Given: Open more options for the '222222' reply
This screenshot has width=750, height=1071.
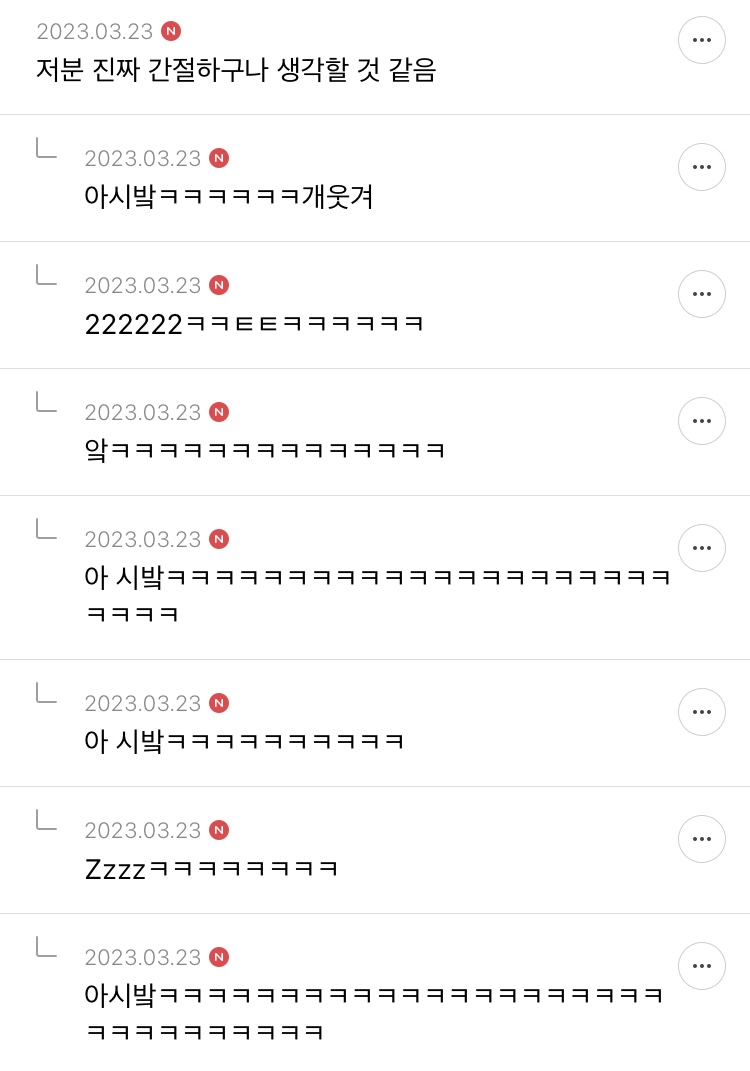Looking at the screenshot, I should [701, 294].
